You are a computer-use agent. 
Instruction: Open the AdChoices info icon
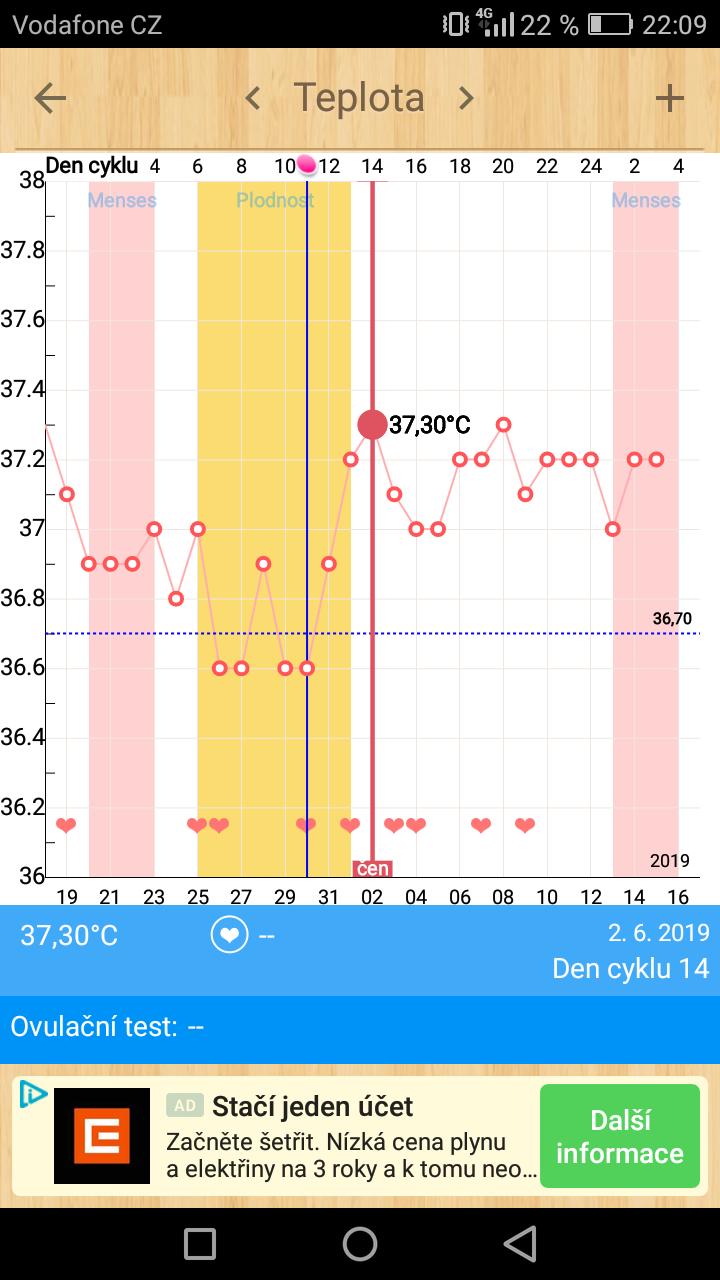[32, 1095]
